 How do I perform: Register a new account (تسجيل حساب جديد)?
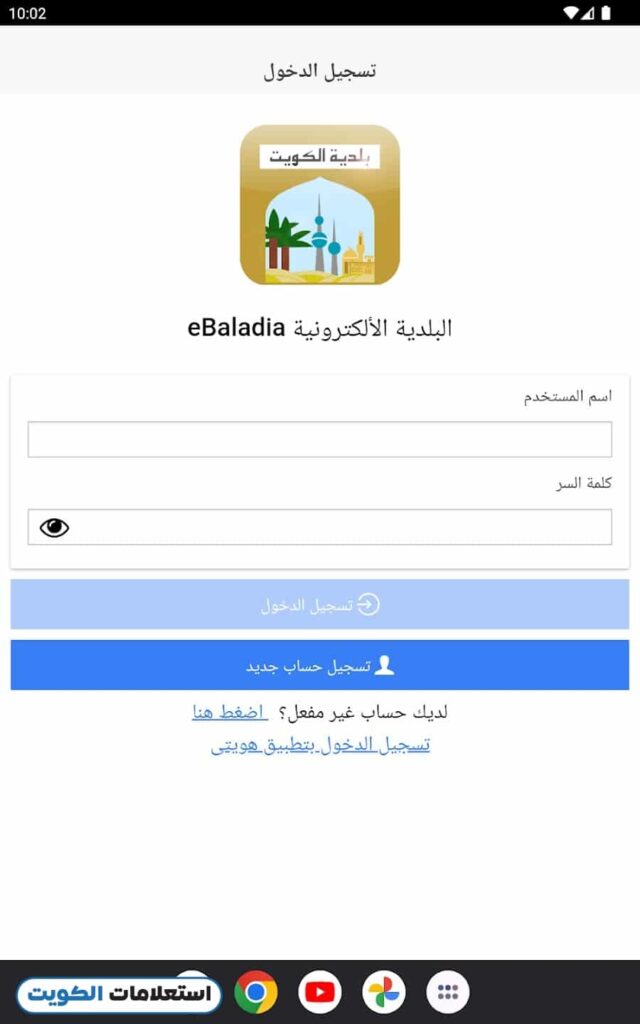pyautogui.click(x=319, y=665)
